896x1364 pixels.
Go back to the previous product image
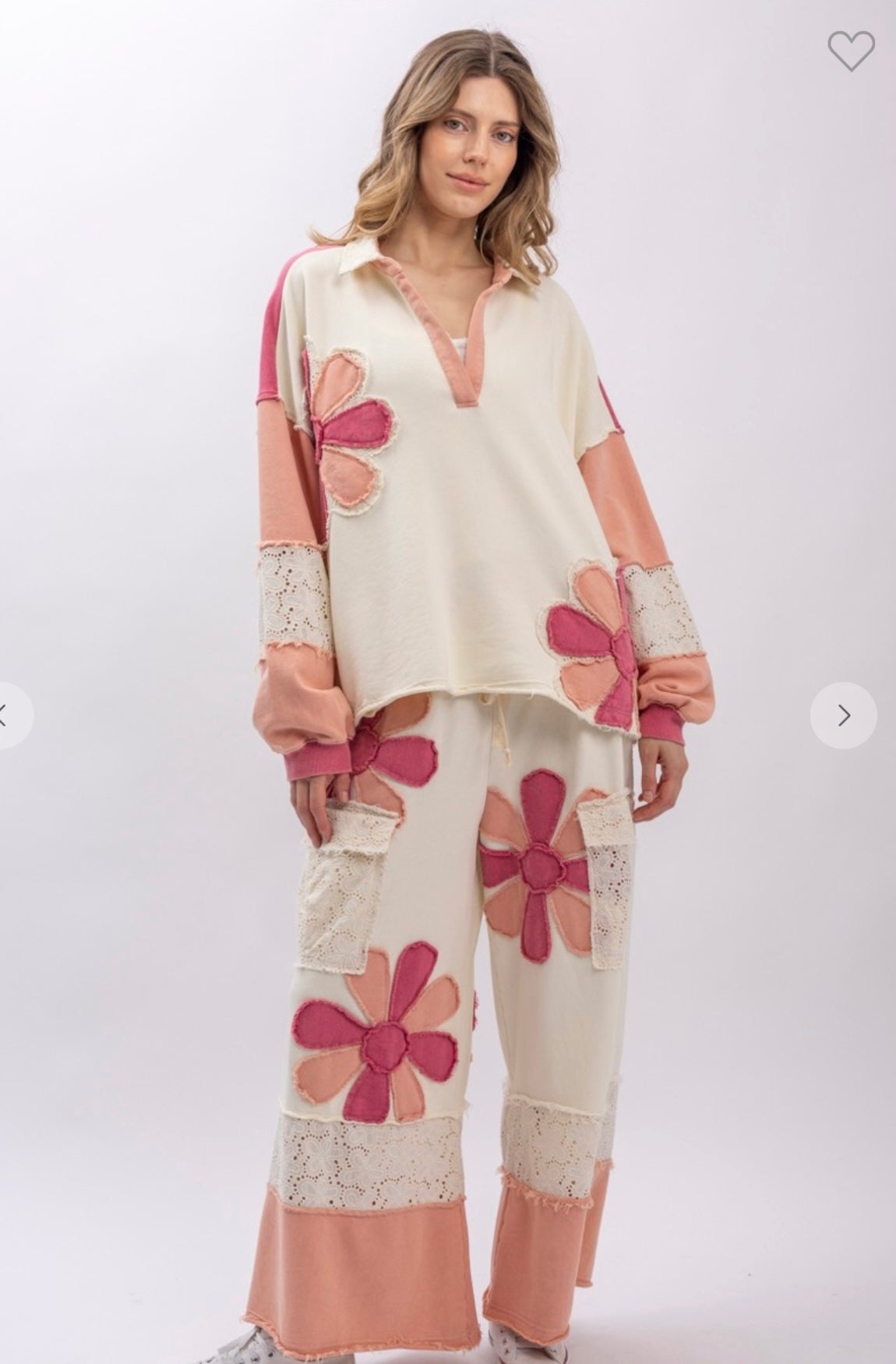(x=9, y=715)
